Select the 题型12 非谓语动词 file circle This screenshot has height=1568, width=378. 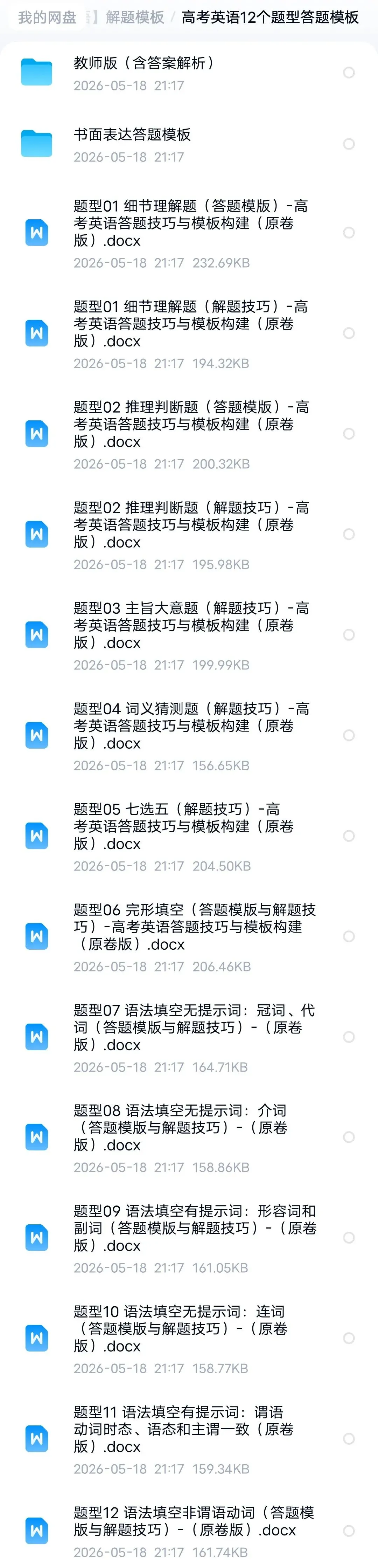[x=349, y=1530]
